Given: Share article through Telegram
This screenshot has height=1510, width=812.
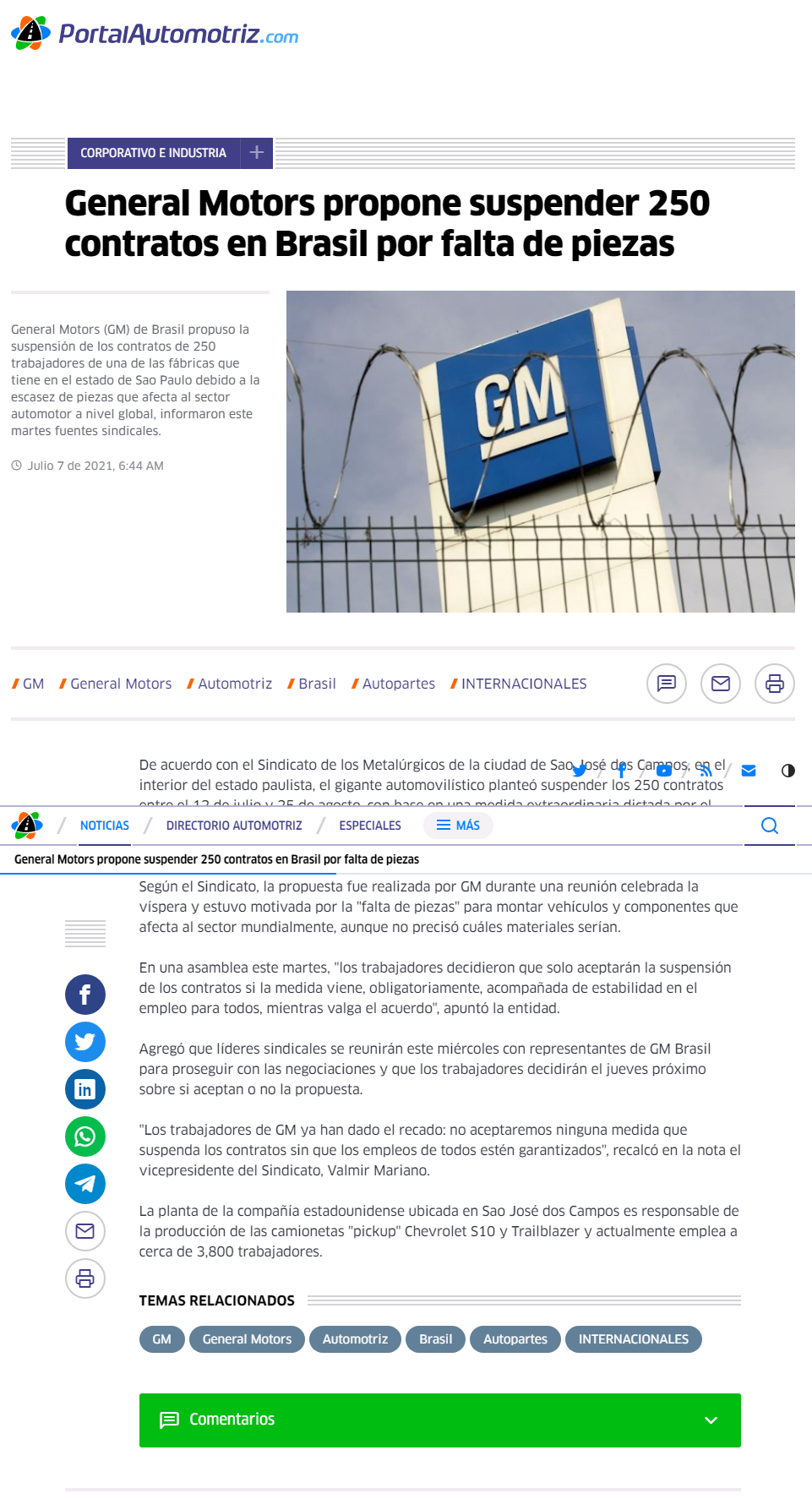Looking at the screenshot, I should (x=85, y=1184).
